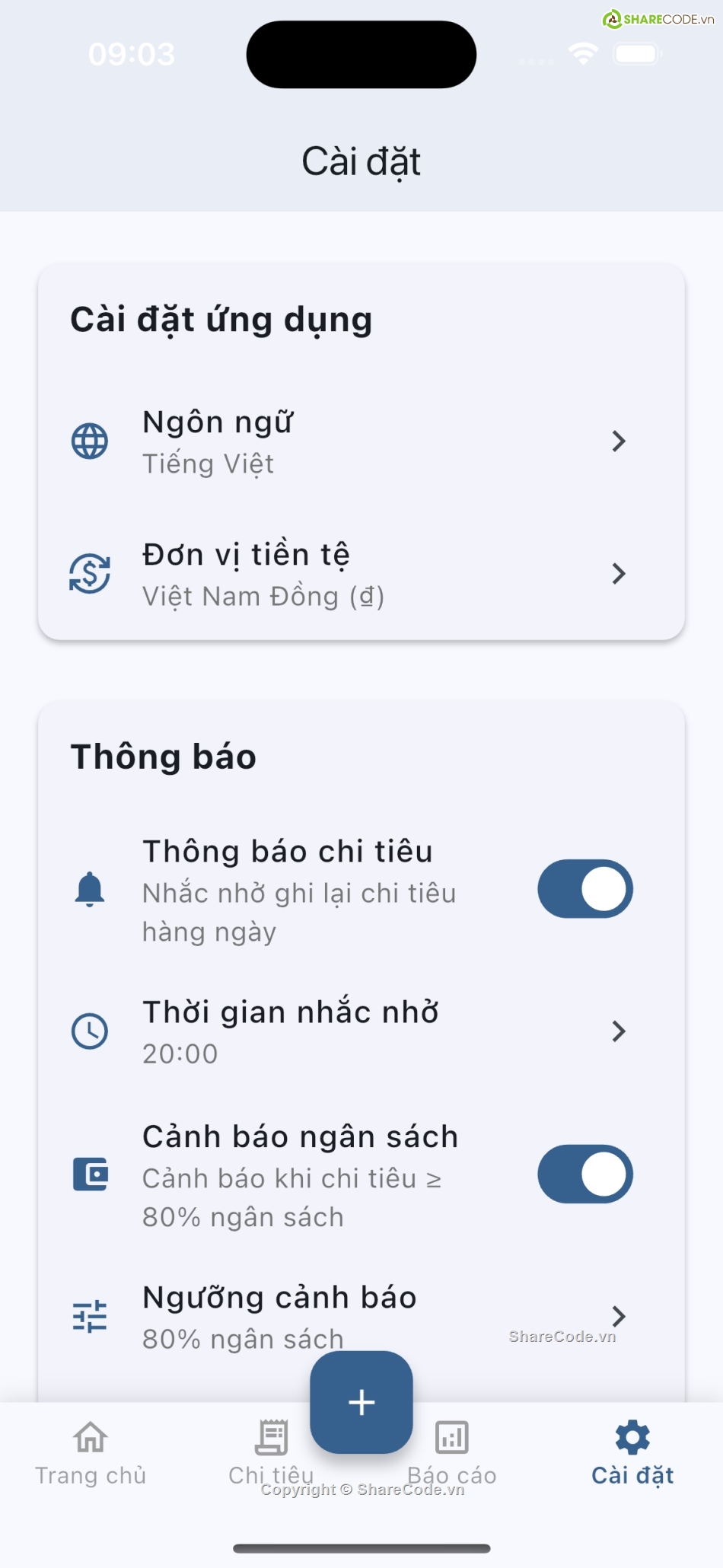Image resolution: width=723 pixels, height=1568 pixels.
Task: Open currency selection with the chevron arrow
Action: tap(619, 575)
